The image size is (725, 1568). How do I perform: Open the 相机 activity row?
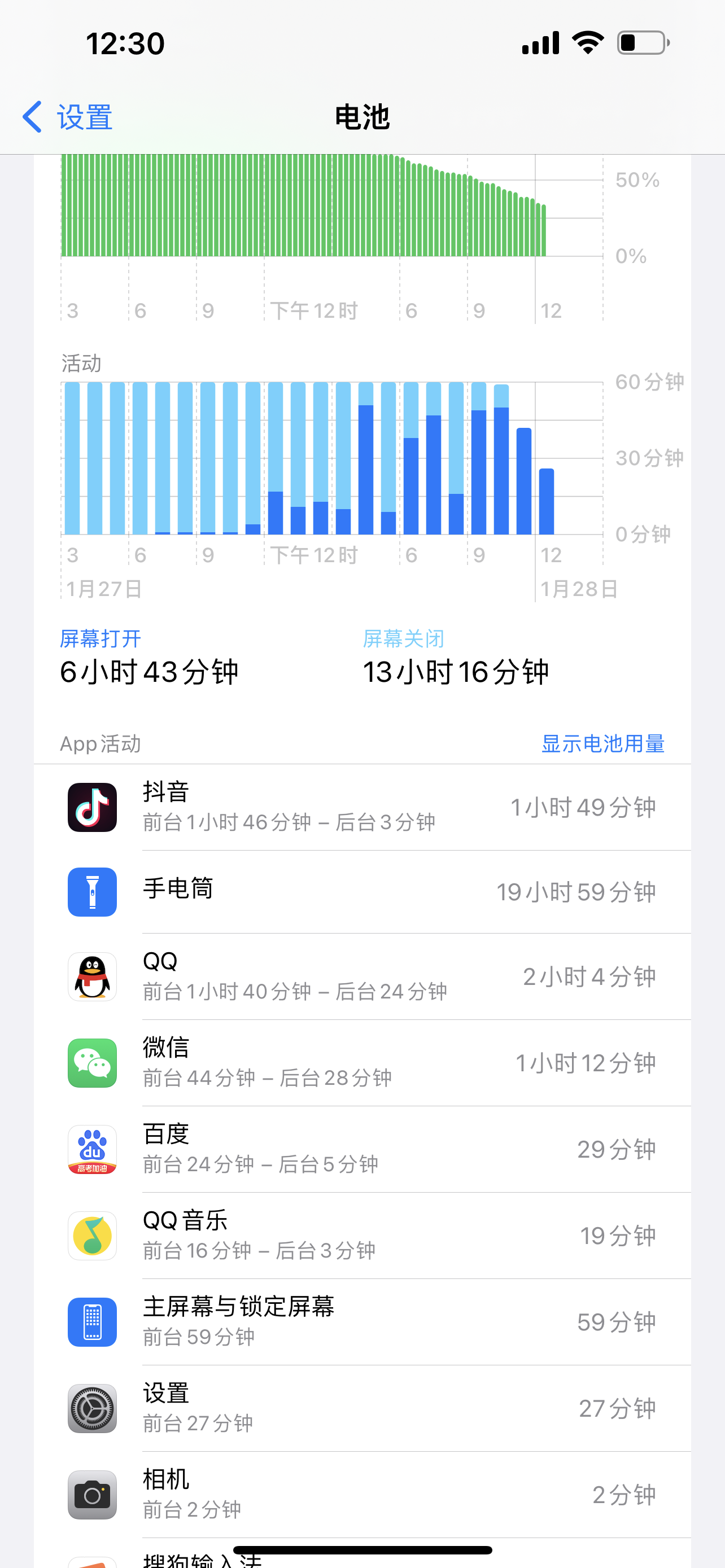(x=362, y=1495)
